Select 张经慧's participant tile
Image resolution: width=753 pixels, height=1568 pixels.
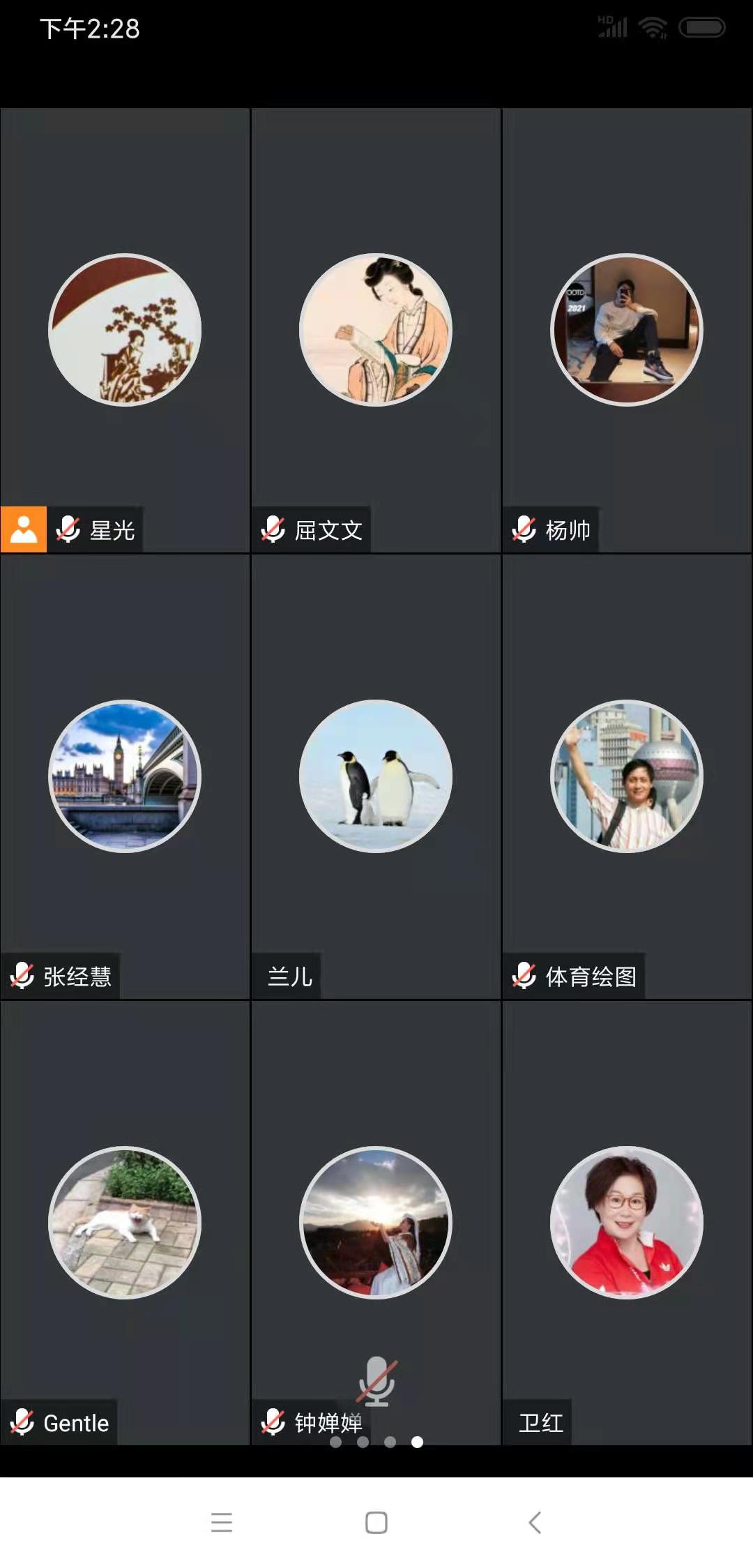point(125,776)
